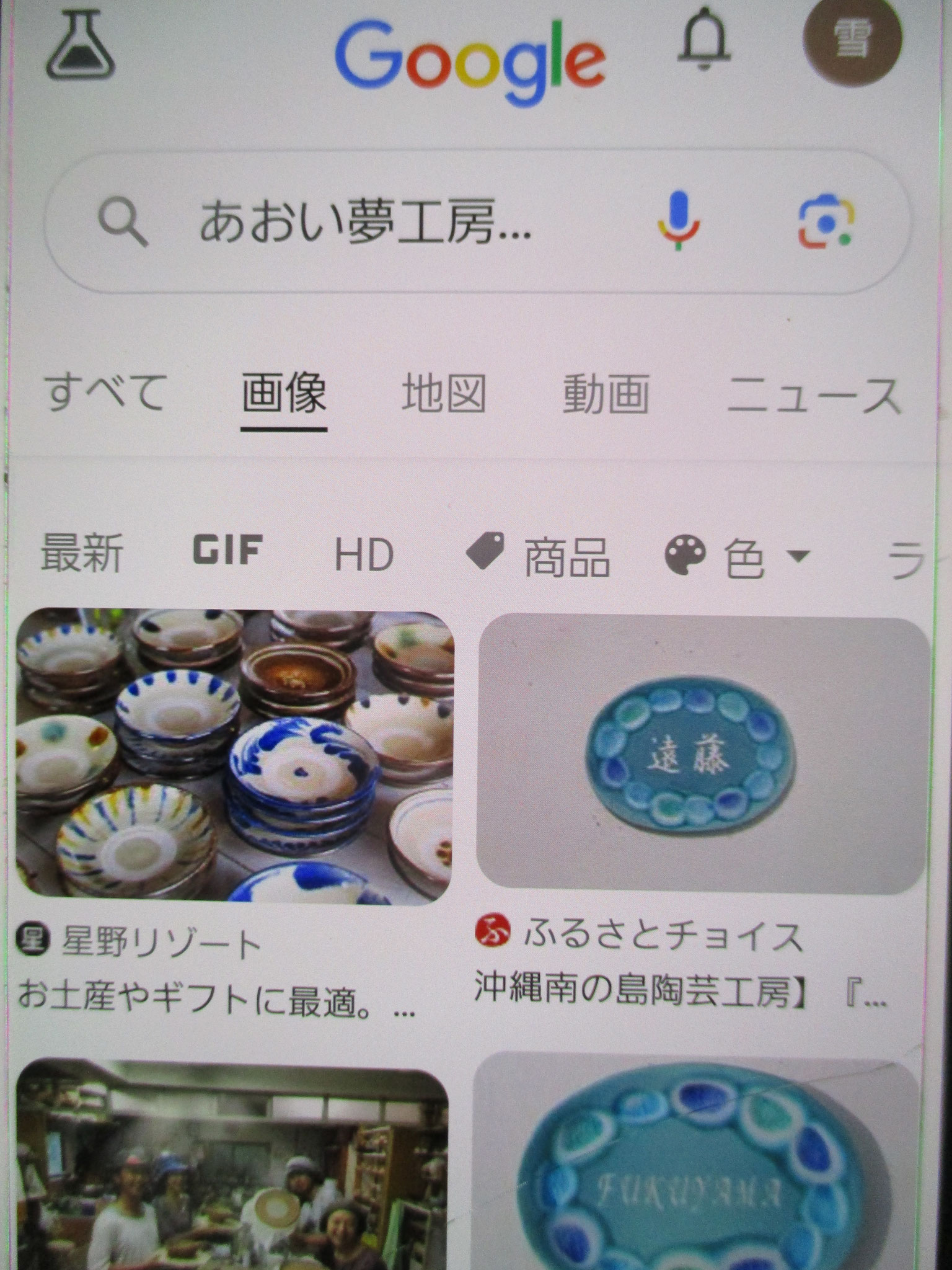This screenshot has height=1270, width=952.
Task: Open Google Lens camera search
Action: click(825, 223)
